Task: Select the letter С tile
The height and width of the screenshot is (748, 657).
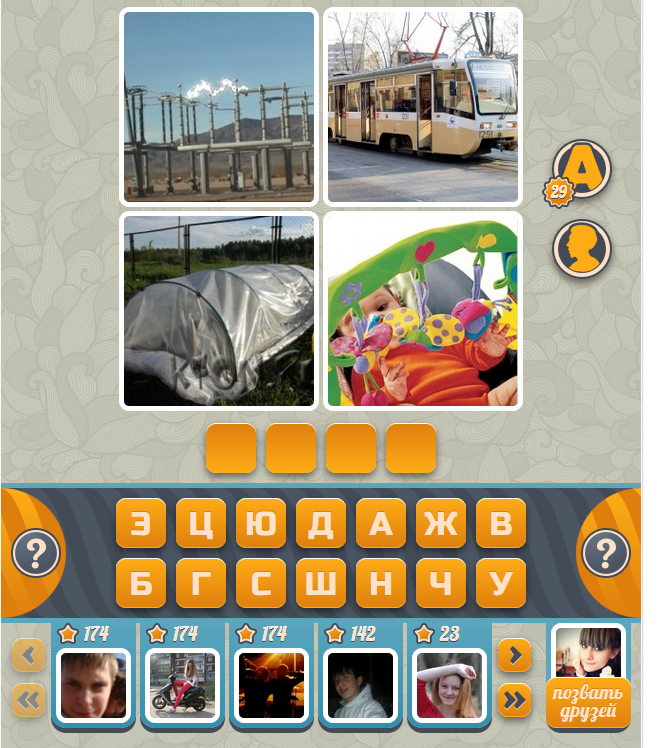Action: pyautogui.click(x=261, y=583)
